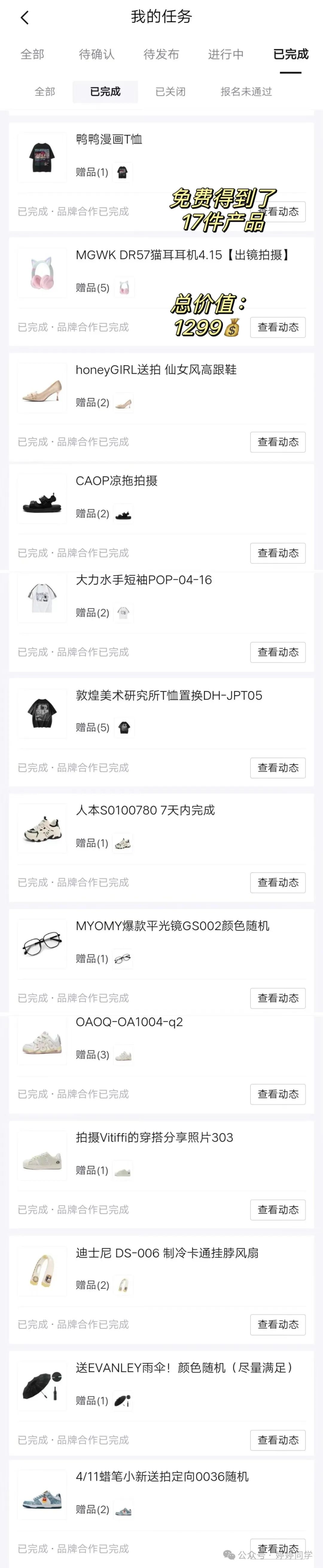This screenshot has width=323, height=1568.
Task: Tap 查看动态 for 敦煌美术研究所T恤置换
Action: click(278, 768)
